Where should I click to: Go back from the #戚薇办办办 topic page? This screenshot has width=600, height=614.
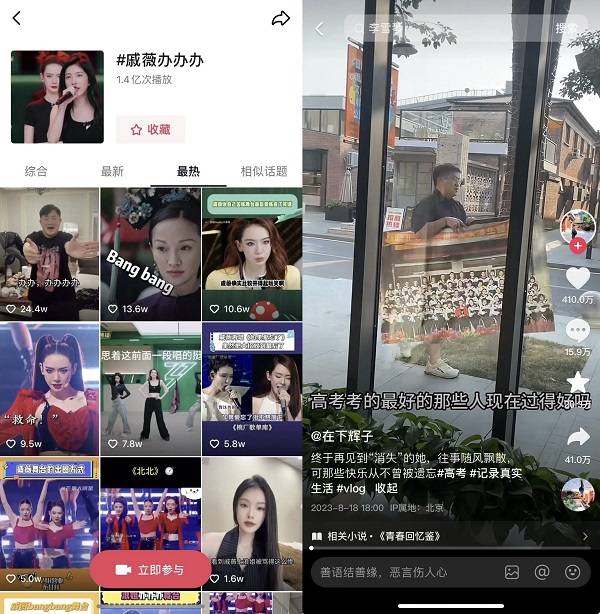point(16,19)
